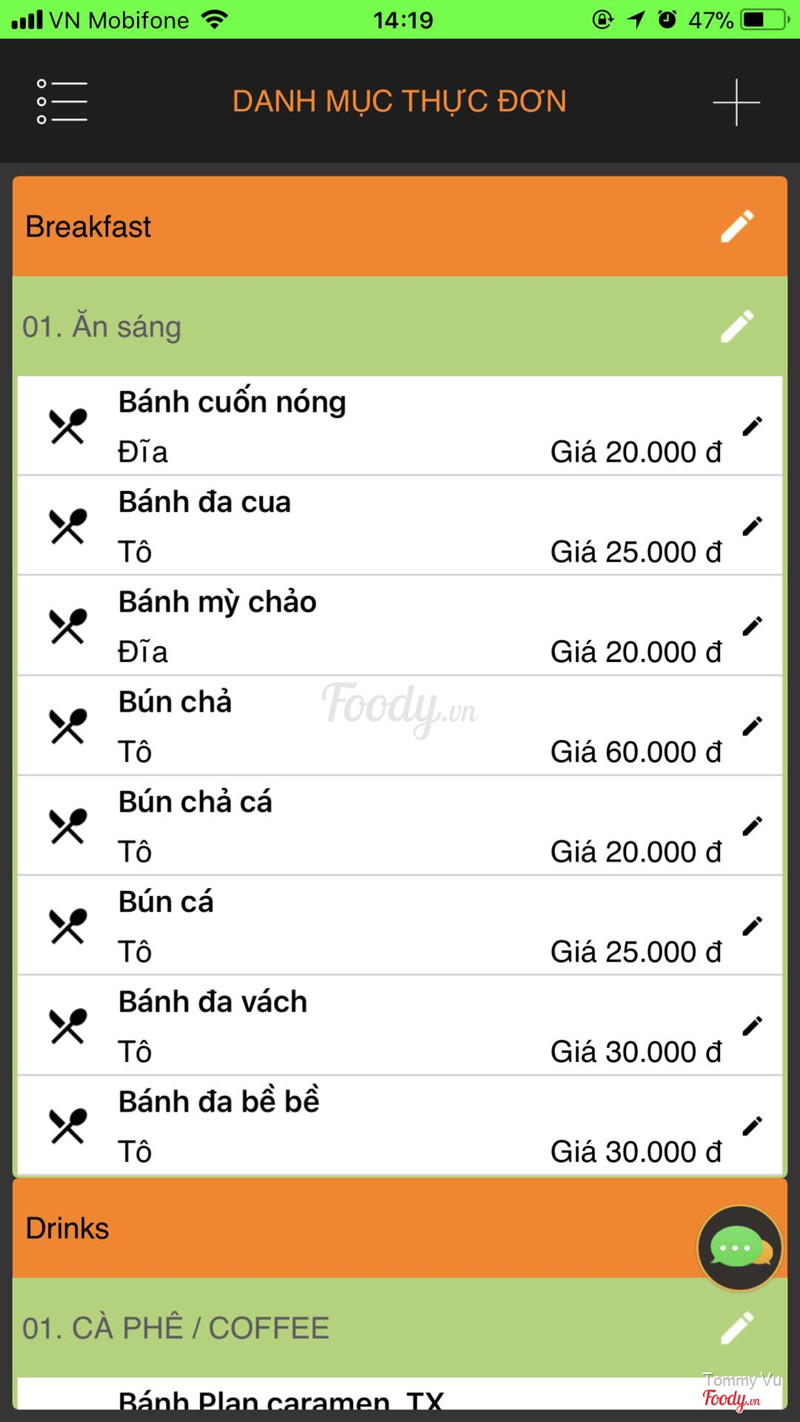Edit the Breakfast category
The height and width of the screenshot is (1422, 800).
click(x=737, y=227)
